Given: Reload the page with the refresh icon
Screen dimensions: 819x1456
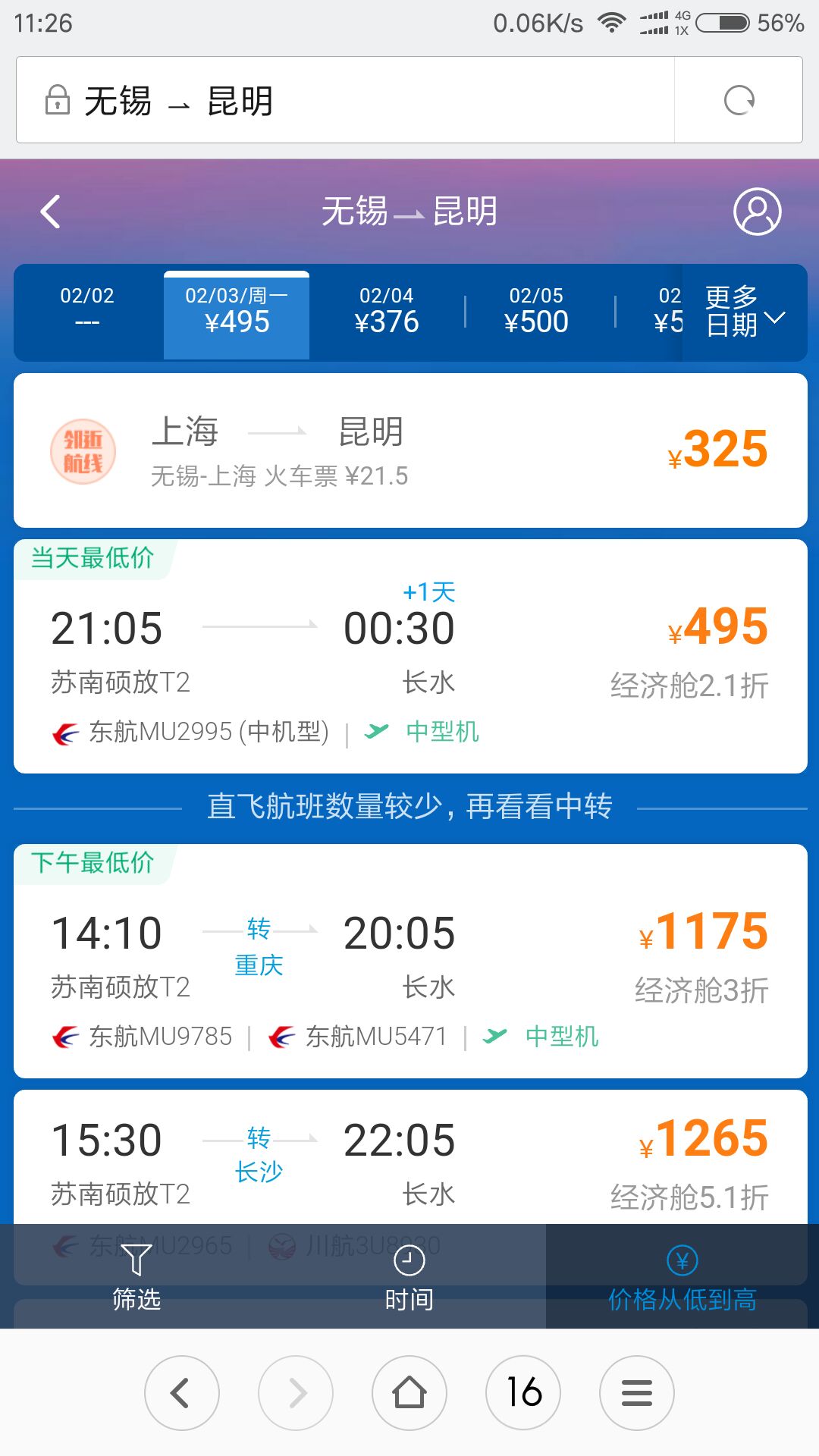Looking at the screenshot, I should coord(739,100).
